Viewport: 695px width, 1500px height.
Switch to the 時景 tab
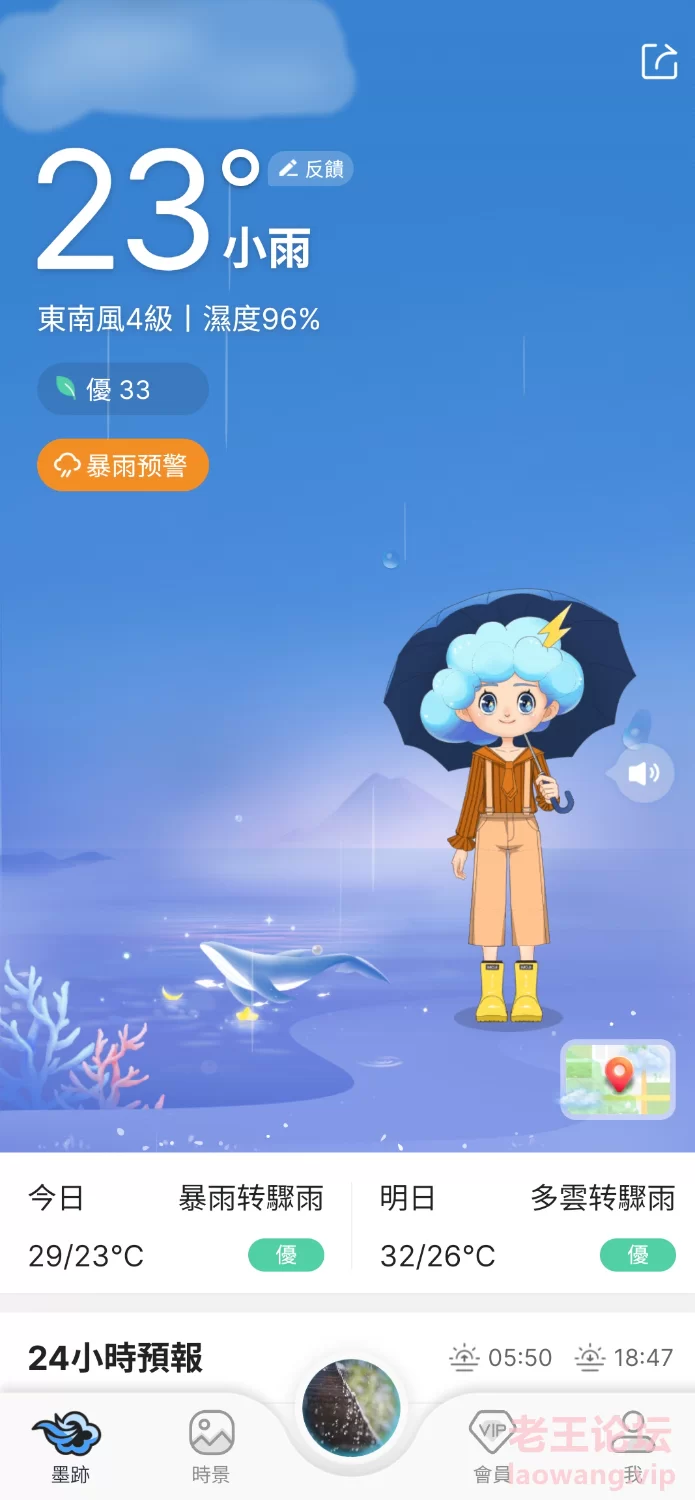tap(211, 1446)
